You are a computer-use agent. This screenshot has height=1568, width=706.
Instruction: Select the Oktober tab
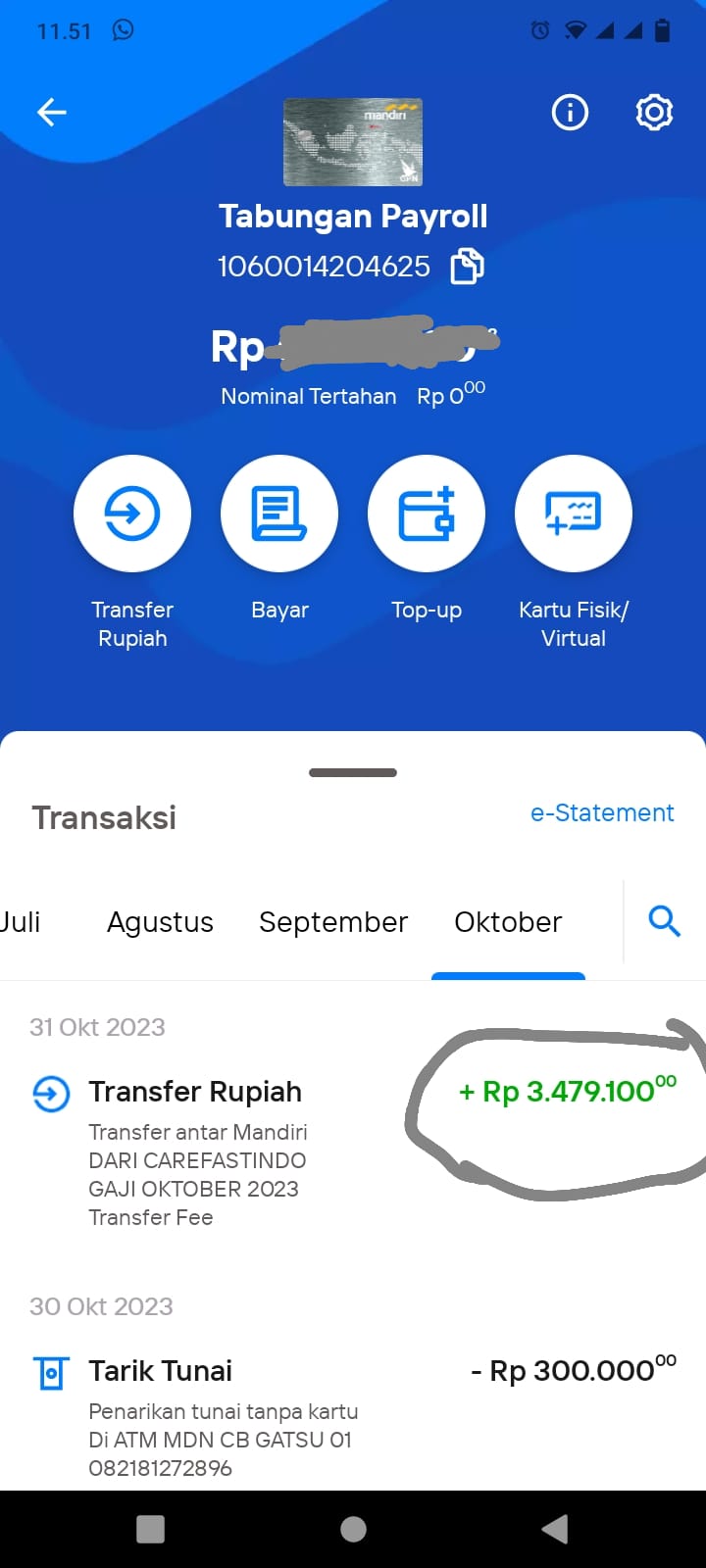pos(508,922)
